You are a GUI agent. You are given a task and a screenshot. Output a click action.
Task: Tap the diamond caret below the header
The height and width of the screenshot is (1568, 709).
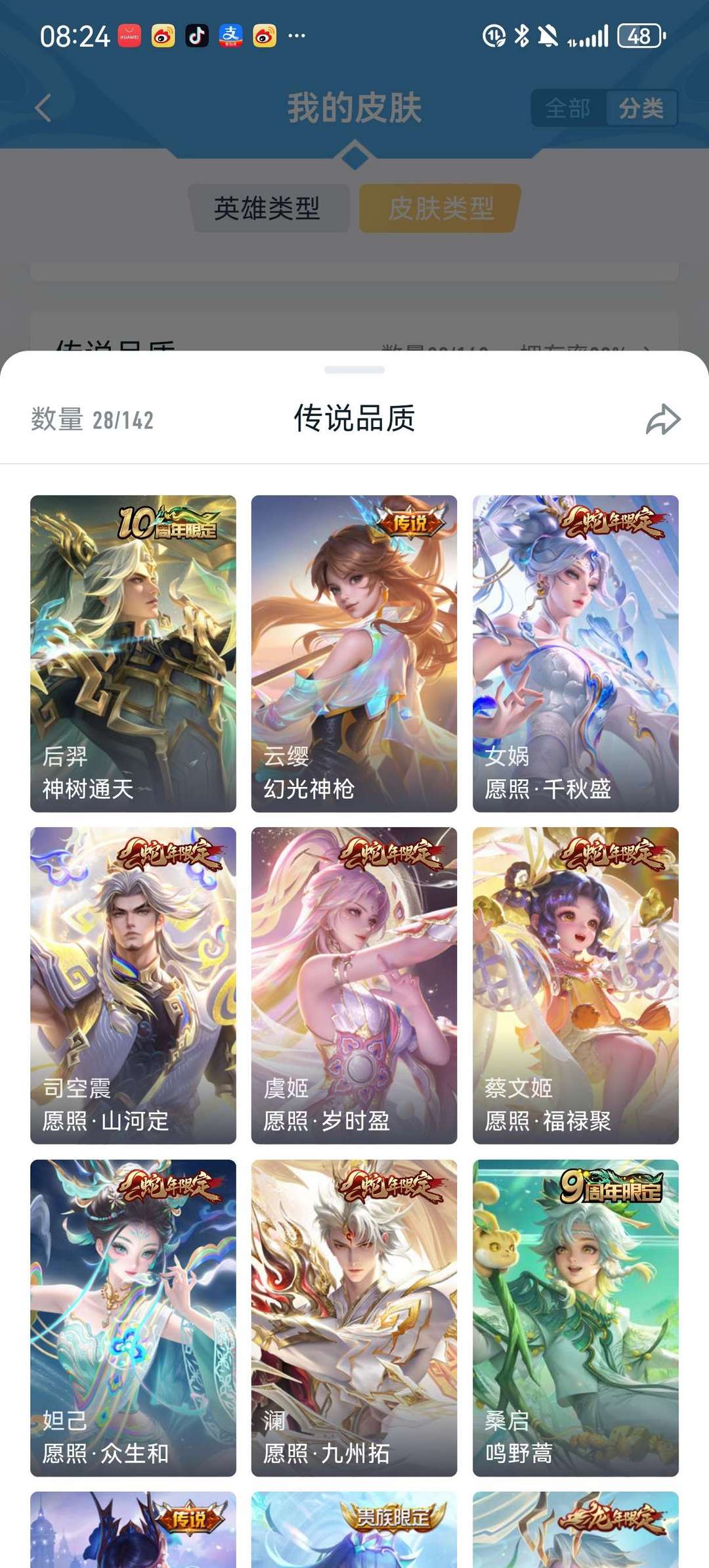coord(354,156)
